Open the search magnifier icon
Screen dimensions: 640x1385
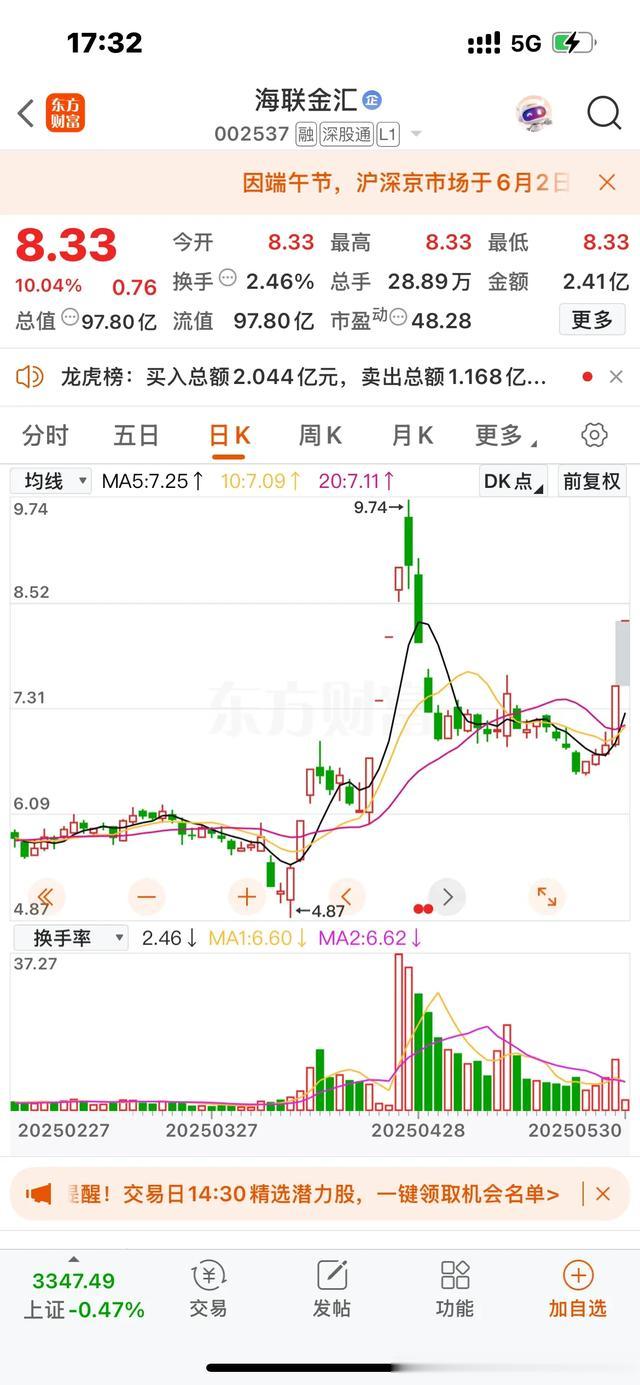point(604,113)
